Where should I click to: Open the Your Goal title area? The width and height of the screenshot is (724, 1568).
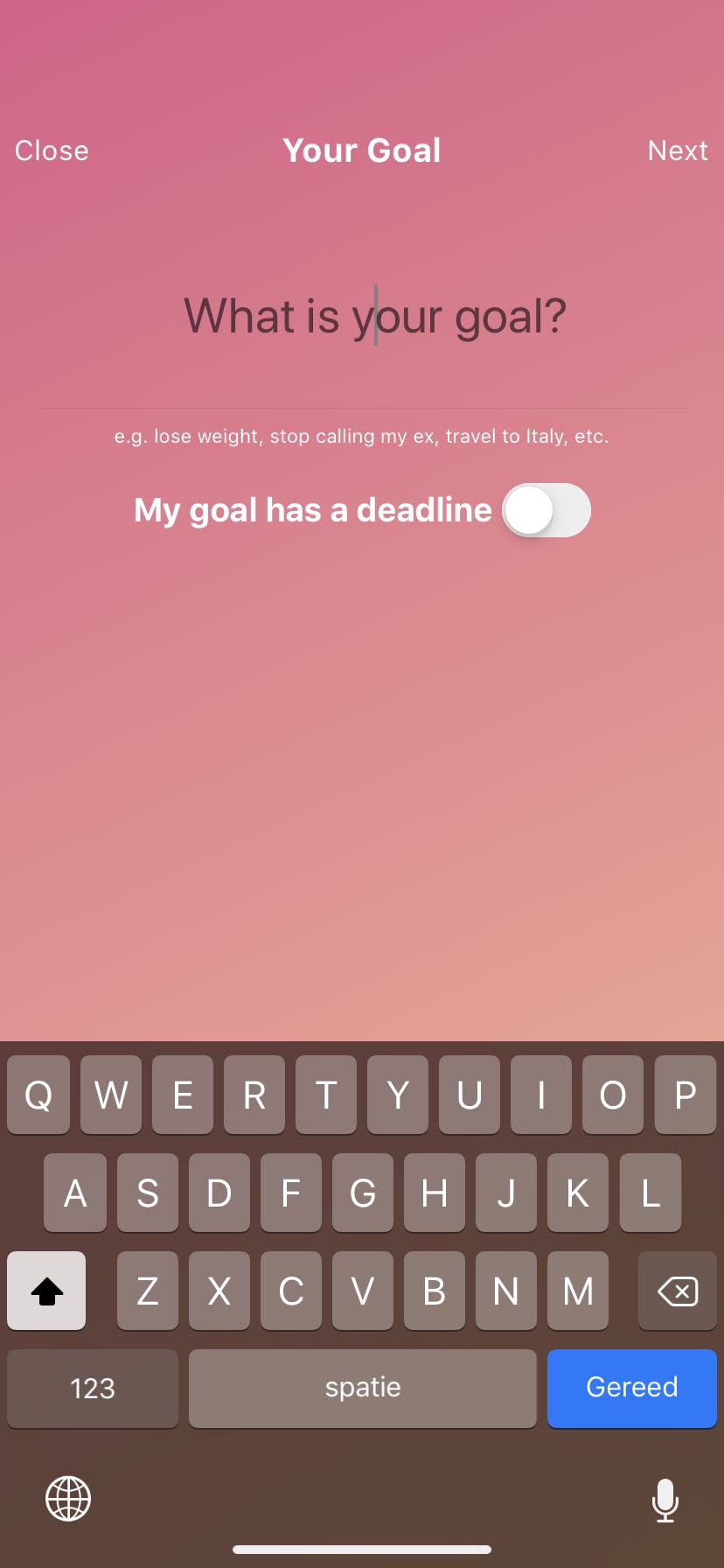(361, 150)
